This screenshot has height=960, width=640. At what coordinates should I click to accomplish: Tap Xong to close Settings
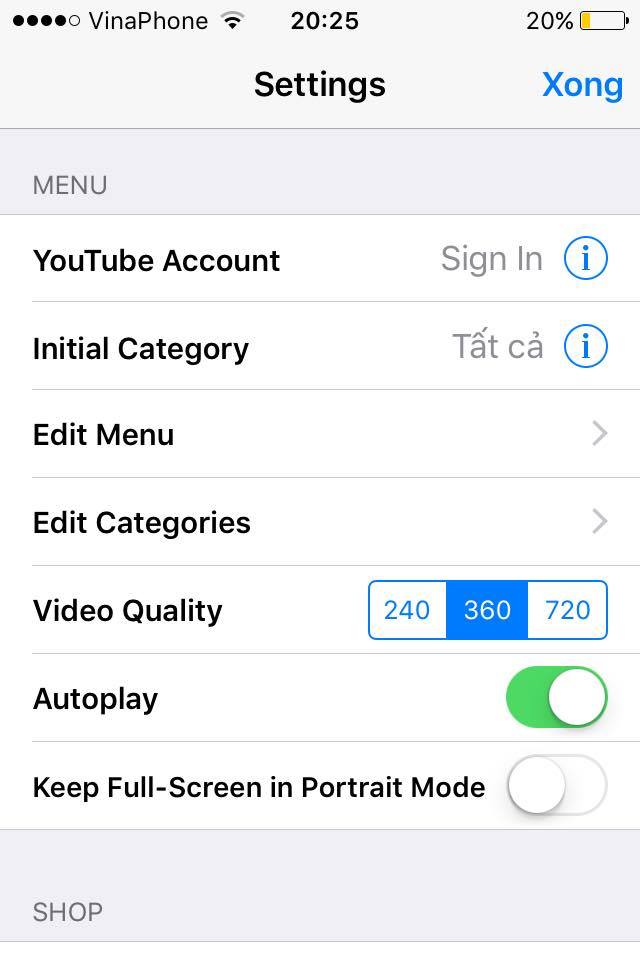pos(581,85)
